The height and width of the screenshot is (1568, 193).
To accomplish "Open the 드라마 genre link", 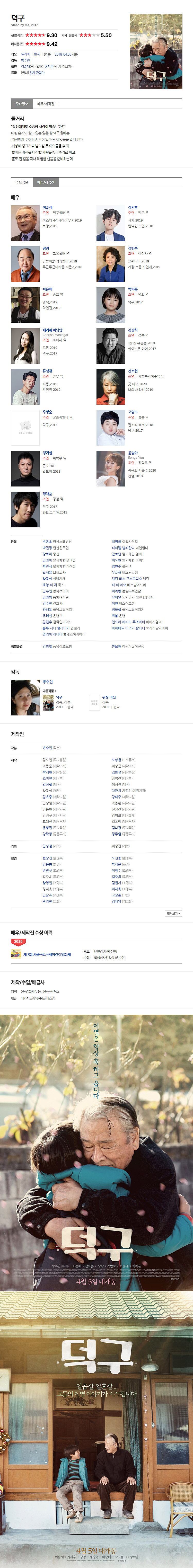I will tap(25, 54).
